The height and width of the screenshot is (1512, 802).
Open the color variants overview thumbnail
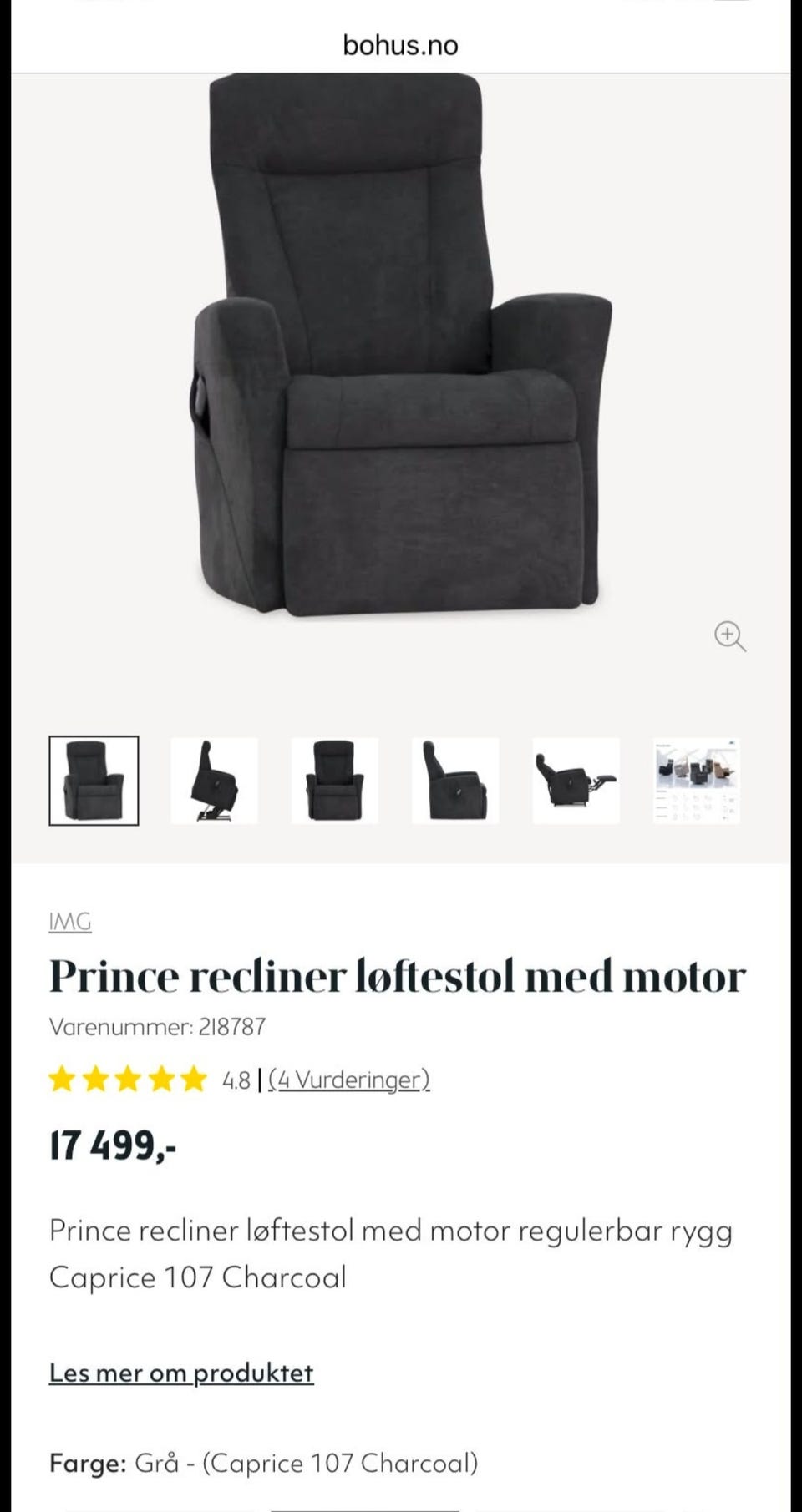pos(697,781)
